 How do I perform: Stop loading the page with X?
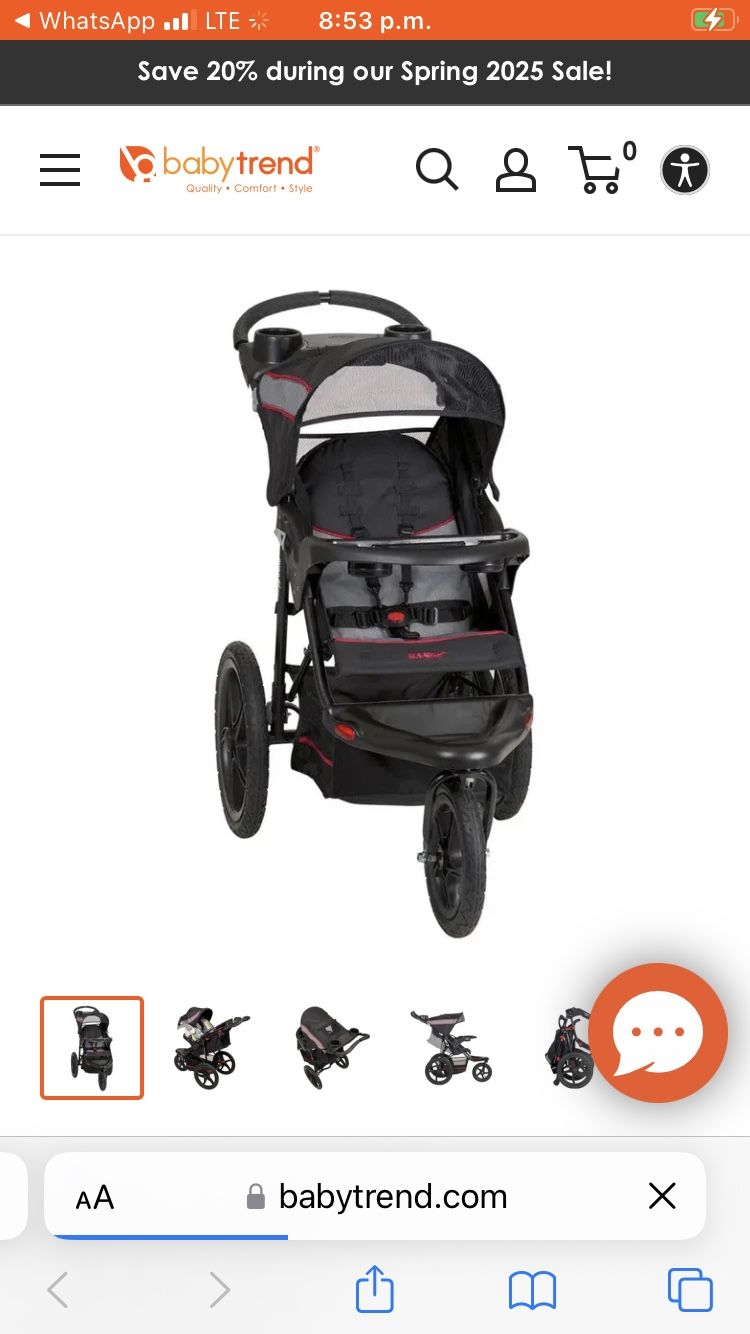tap(662, 1196)
